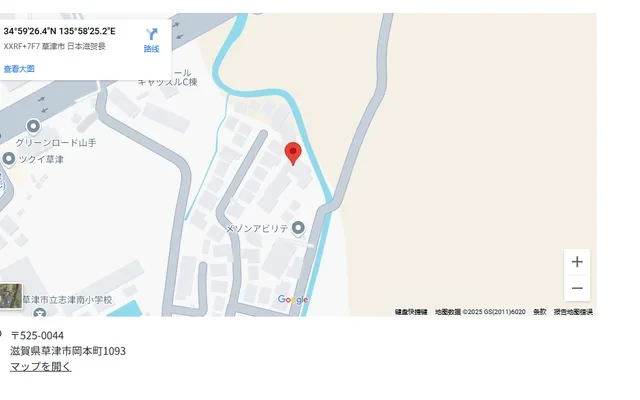Open the 条款 terms link
This screenshot has width=640, height=400.
(x=540, y=312)
